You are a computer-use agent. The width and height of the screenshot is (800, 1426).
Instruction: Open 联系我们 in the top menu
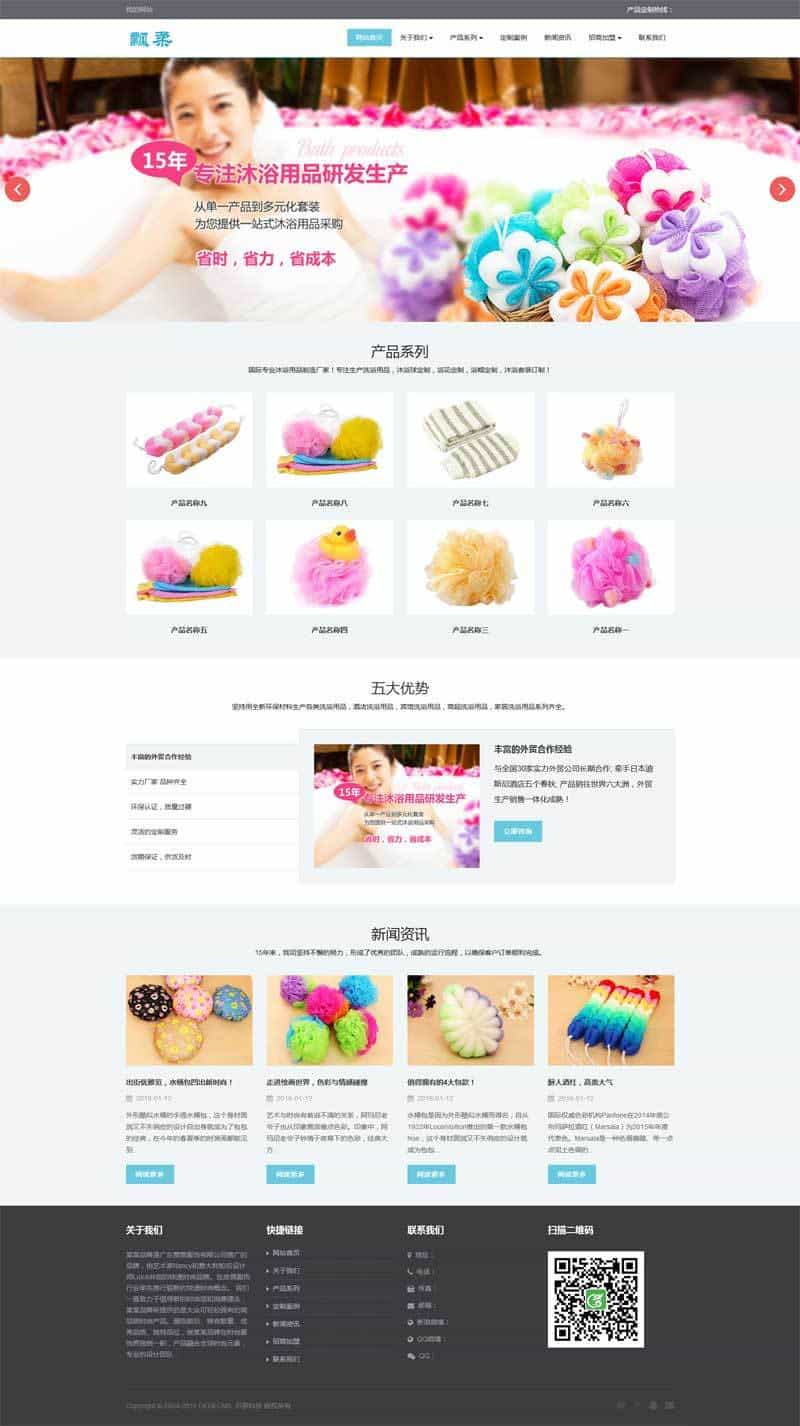point(651,38)
